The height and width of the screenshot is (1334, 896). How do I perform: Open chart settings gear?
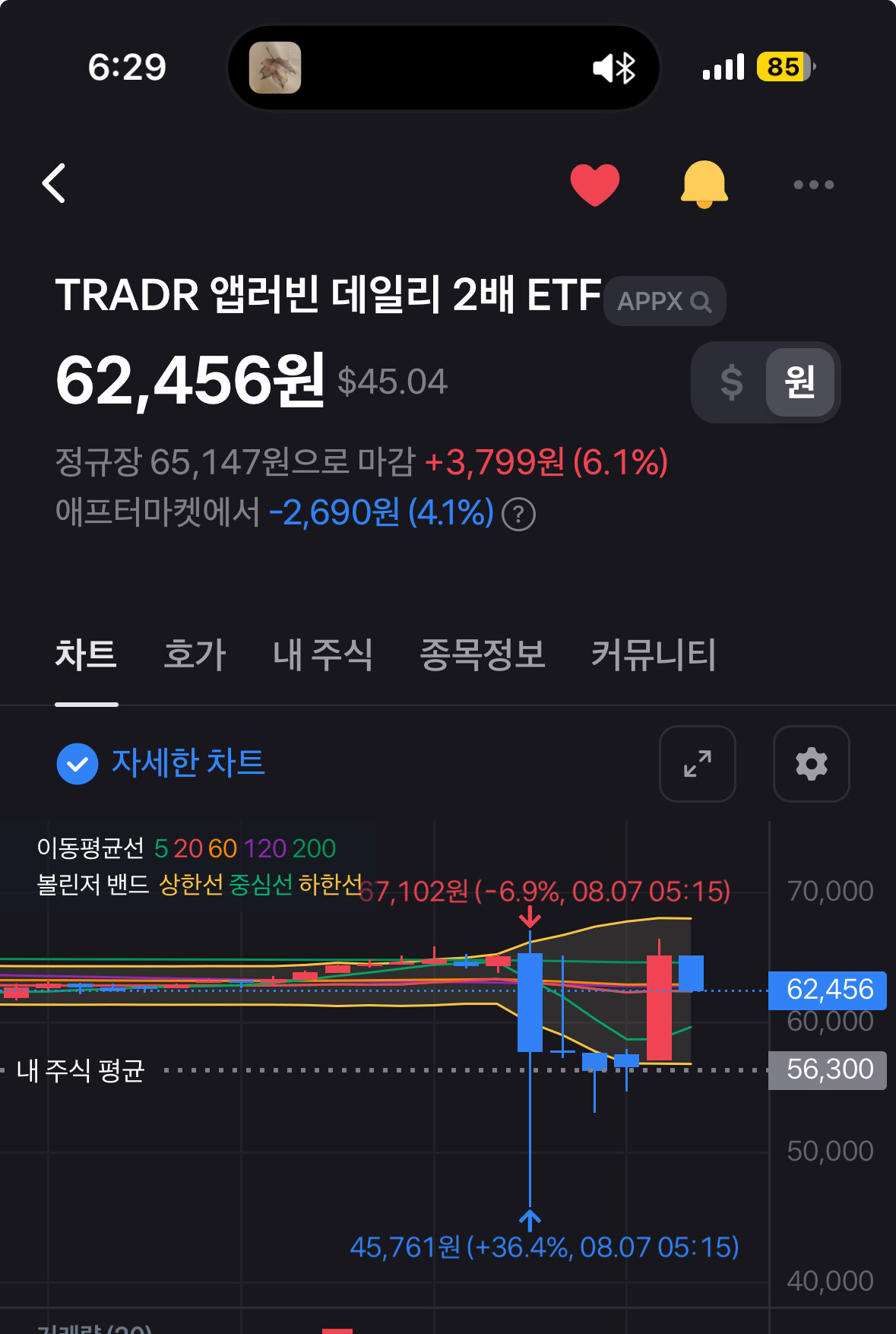point(811,764)
